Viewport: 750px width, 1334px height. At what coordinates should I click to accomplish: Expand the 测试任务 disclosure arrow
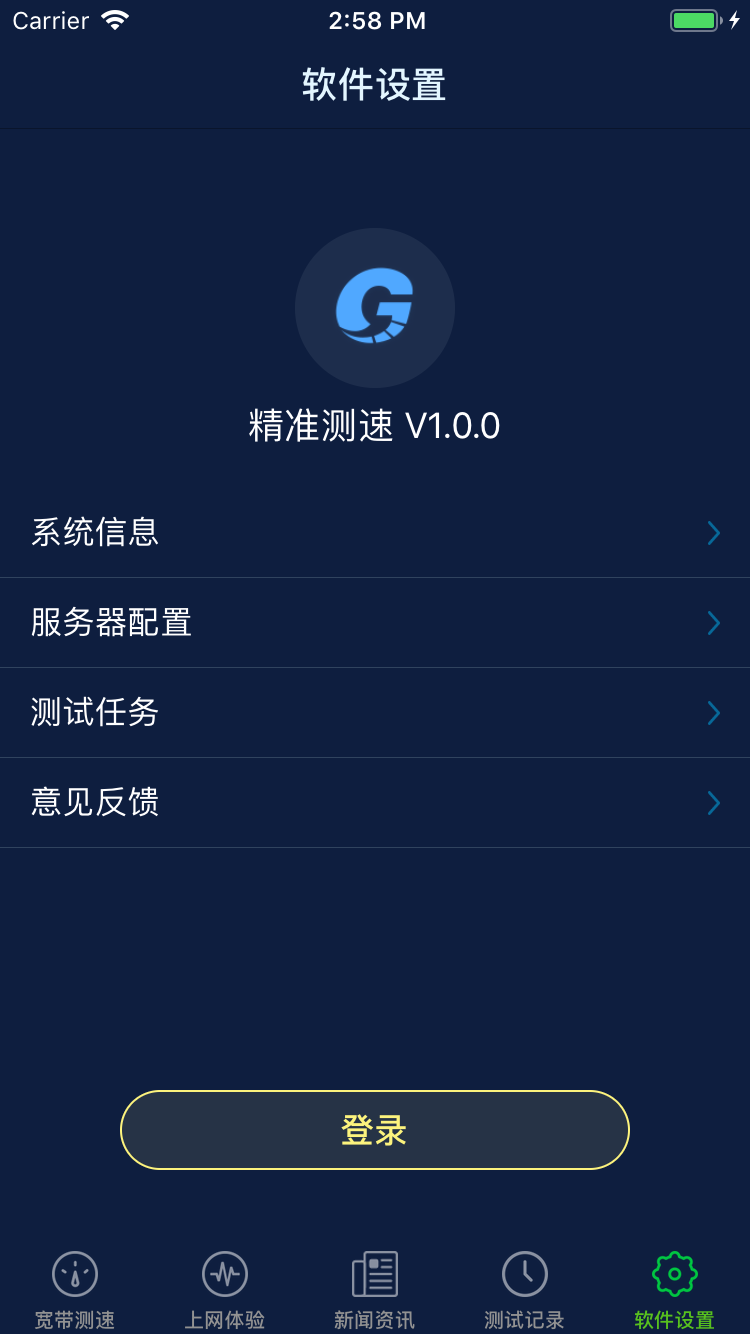point(712,713)
